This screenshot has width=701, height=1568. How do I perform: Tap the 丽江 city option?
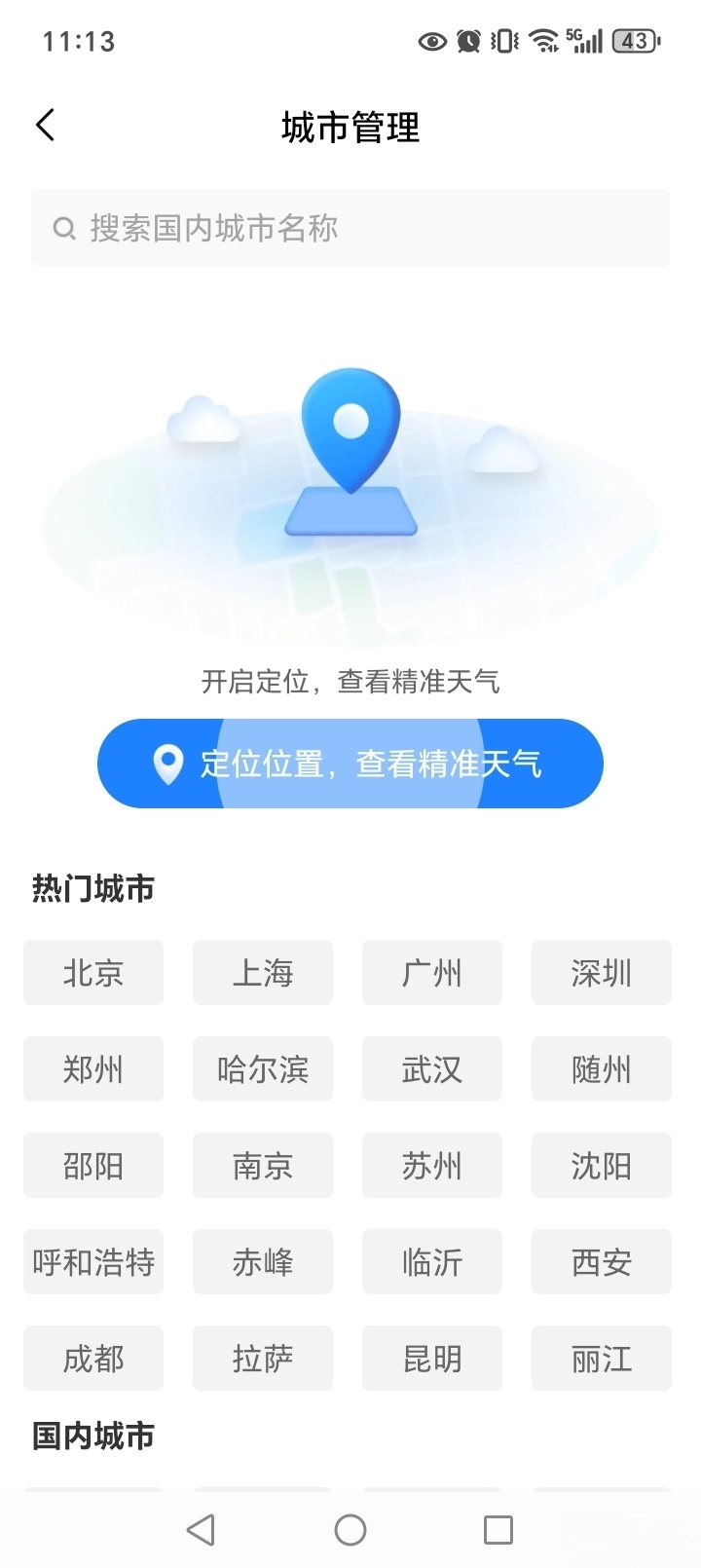pos(601,1358)
